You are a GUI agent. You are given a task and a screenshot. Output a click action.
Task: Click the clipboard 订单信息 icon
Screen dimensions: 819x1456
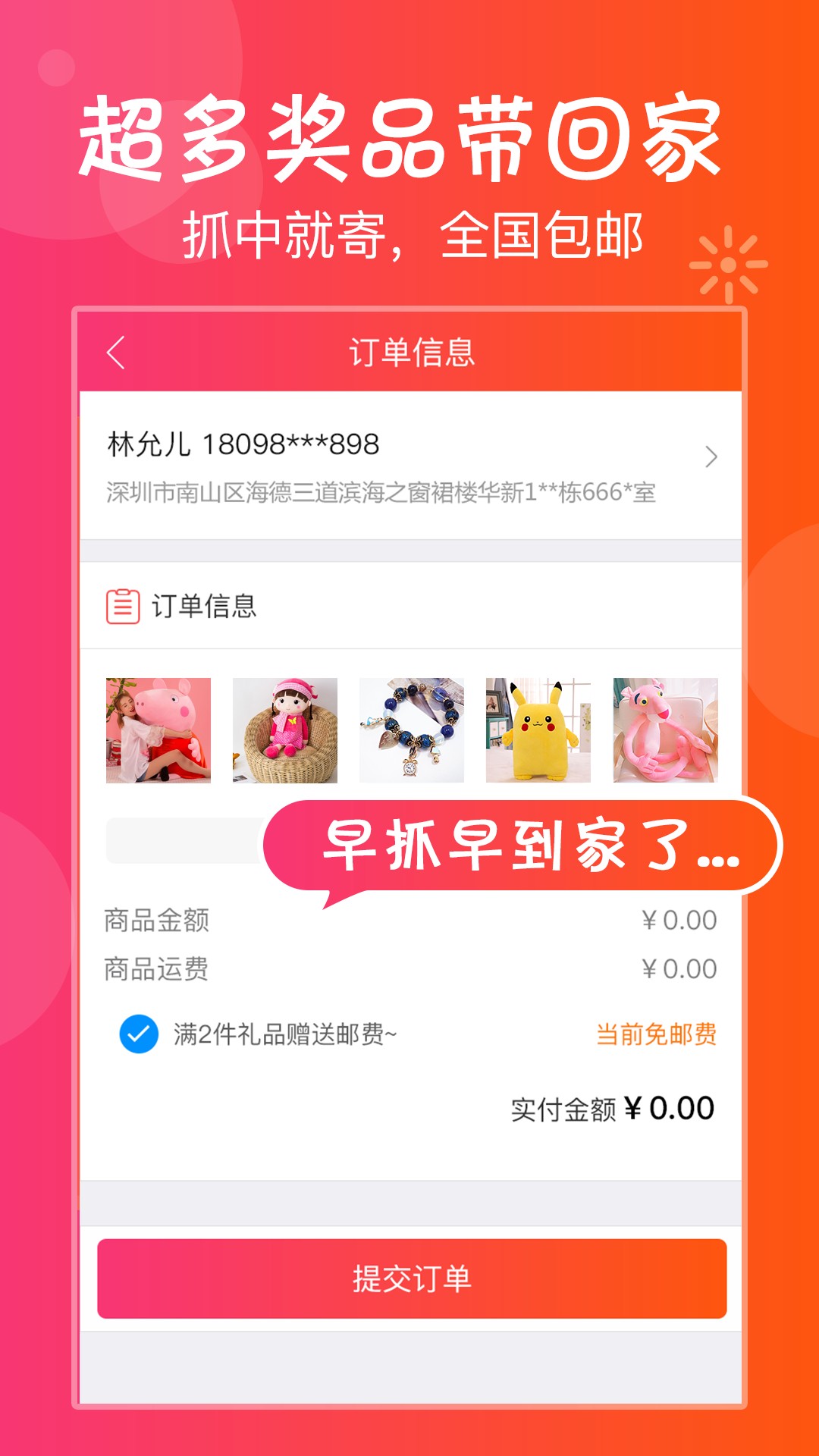pos(124,604)
